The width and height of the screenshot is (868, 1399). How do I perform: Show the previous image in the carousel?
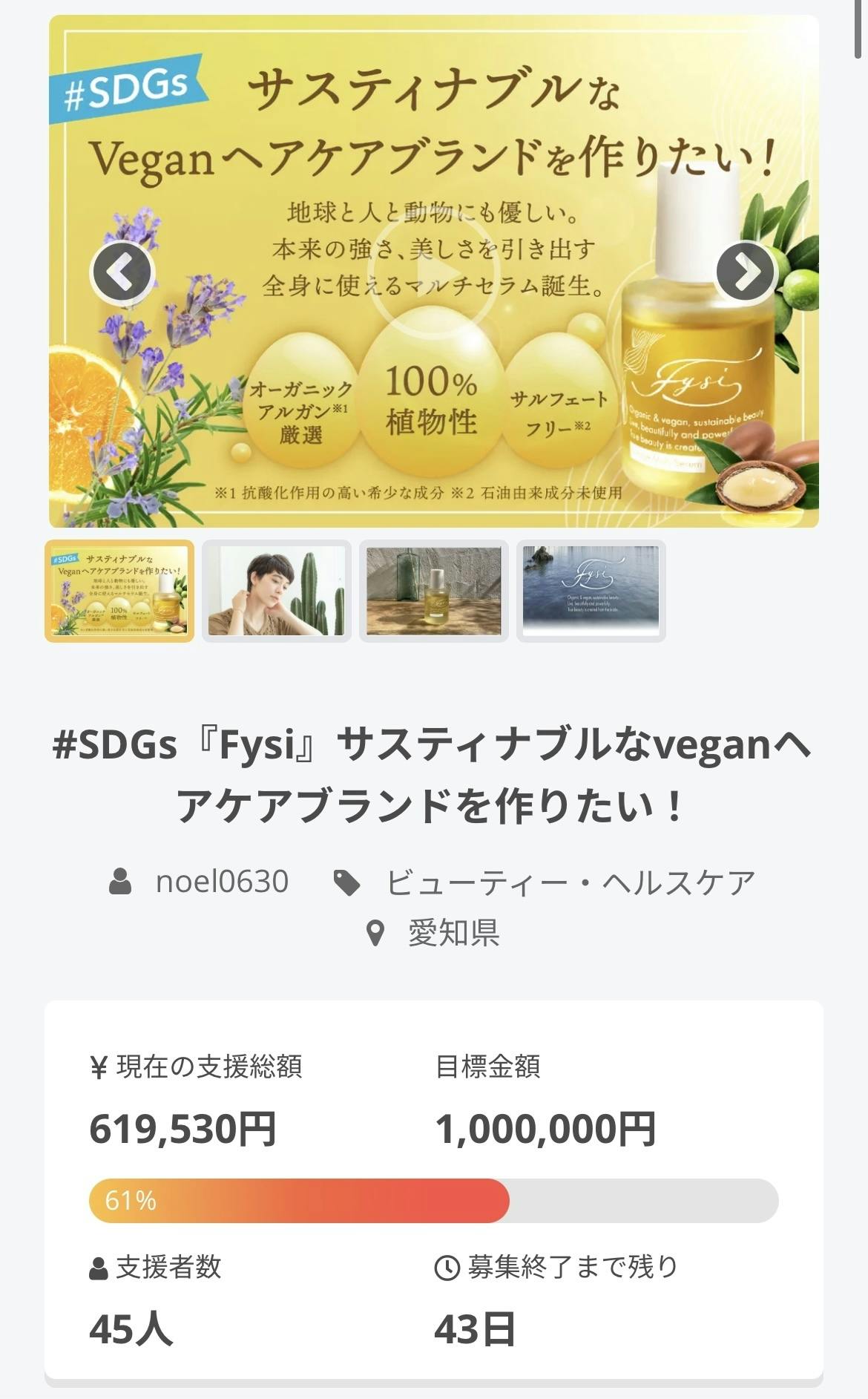coord(121,272)
